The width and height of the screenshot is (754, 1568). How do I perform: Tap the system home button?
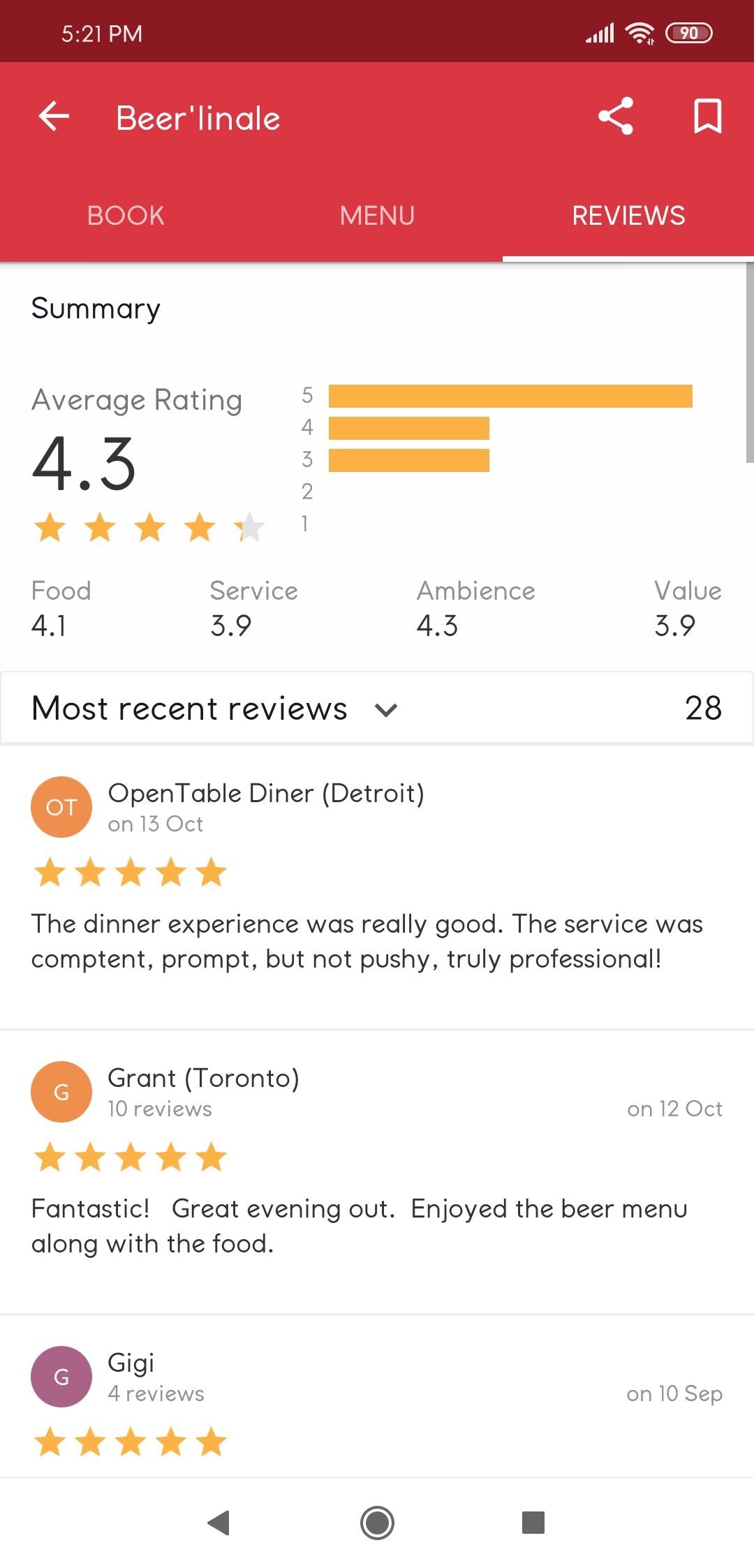point(377,1522)
